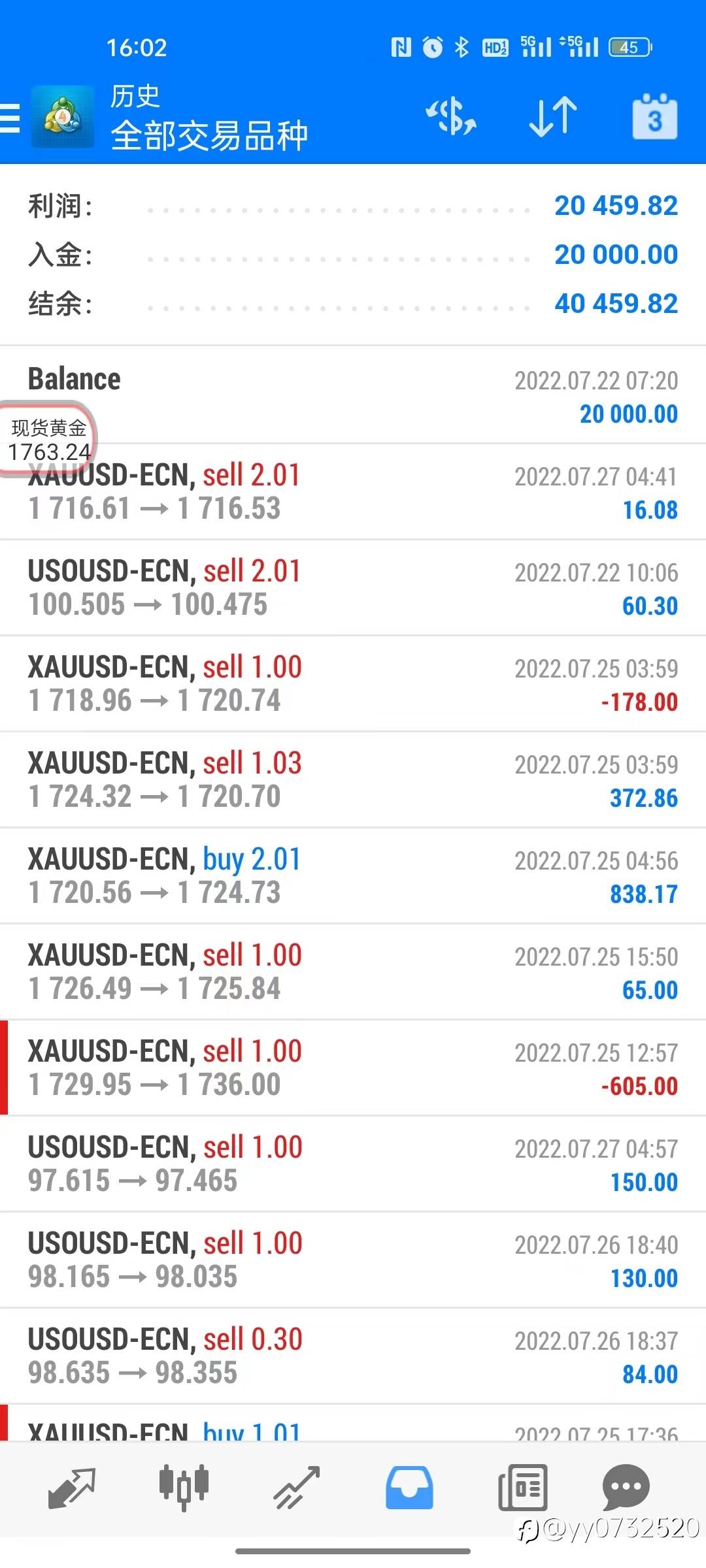Image resolution: width=706 pixels, height=1568 pixels.
Task: Expand the XAUUSD buy 2.01 trade at 1720.56
Action: (x=353, y=876)
